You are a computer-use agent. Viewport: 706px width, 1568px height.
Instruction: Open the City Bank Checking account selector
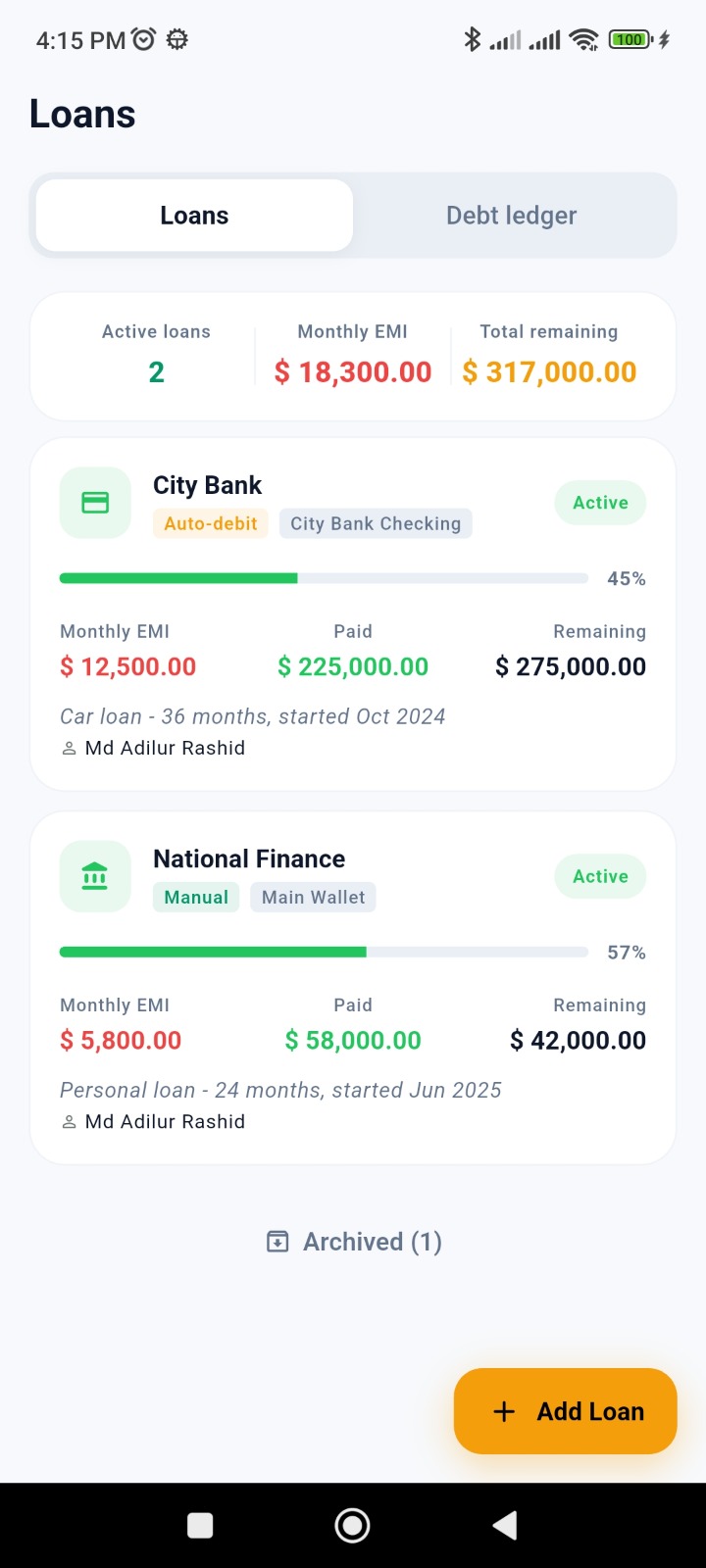[376, 523]
